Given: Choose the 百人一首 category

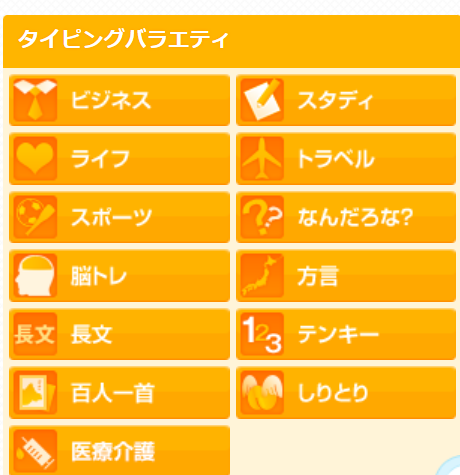Looking at the screenshot, I should click(x=119, y=393).
